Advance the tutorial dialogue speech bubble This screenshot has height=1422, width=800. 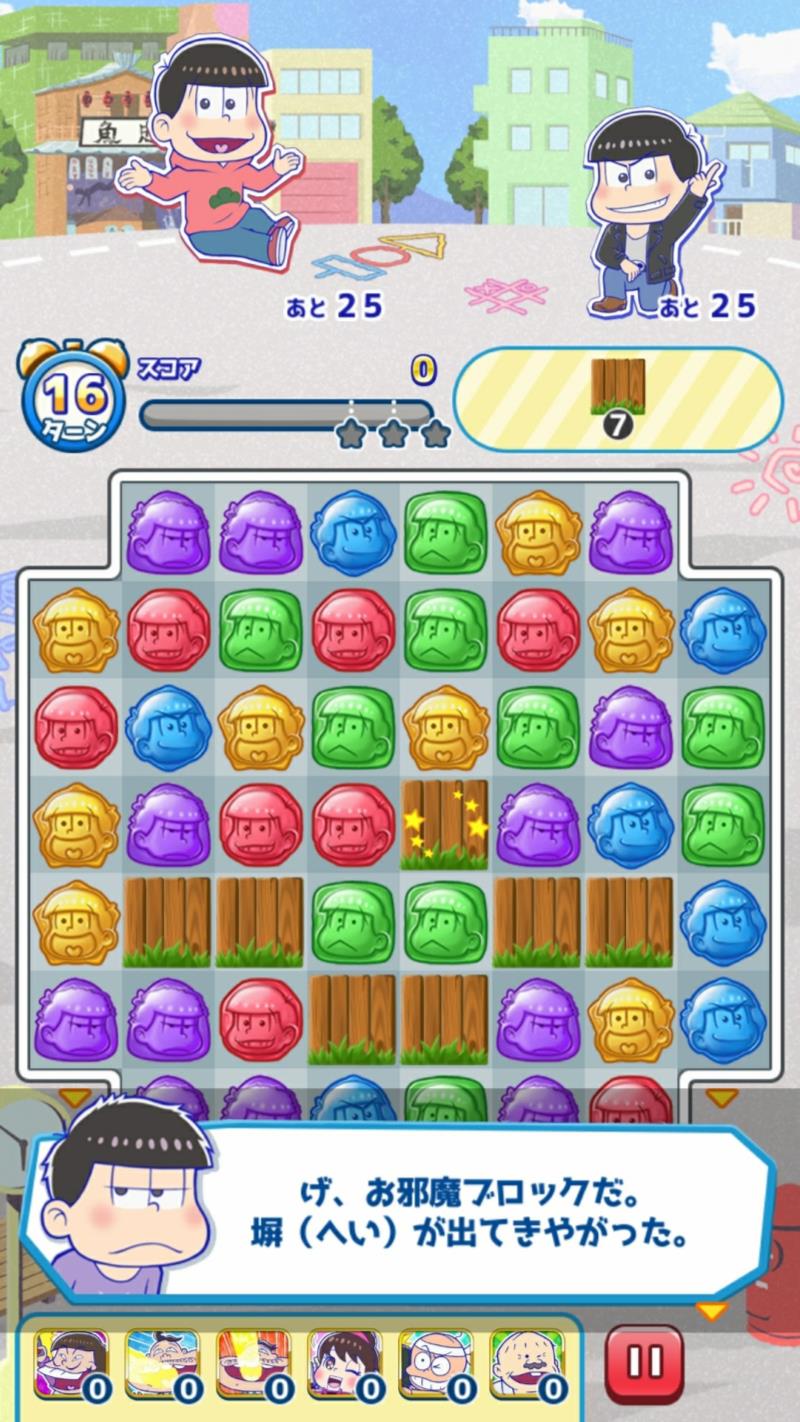480,1210
